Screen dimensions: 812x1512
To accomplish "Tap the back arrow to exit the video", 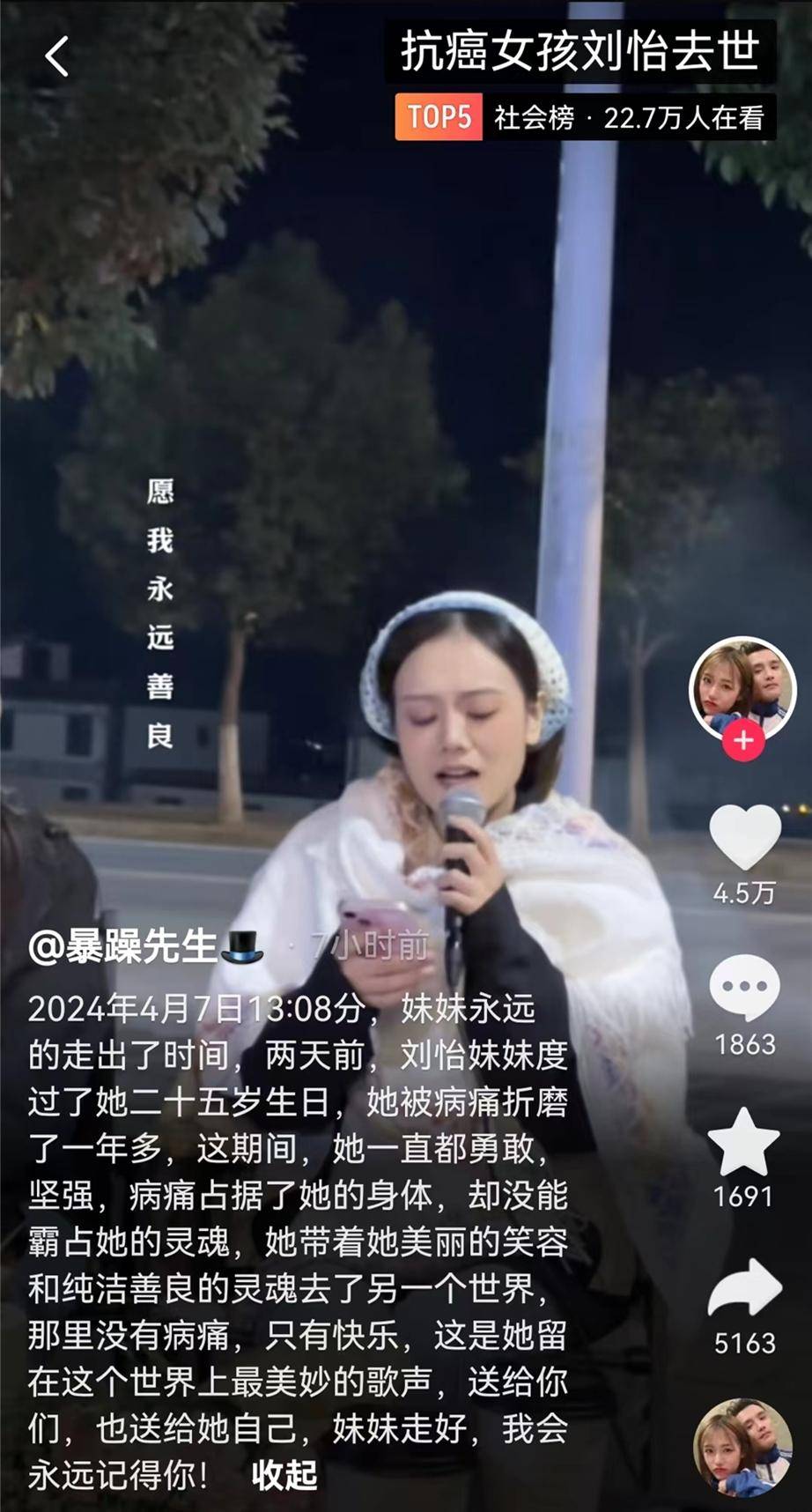I will (55, 55).
